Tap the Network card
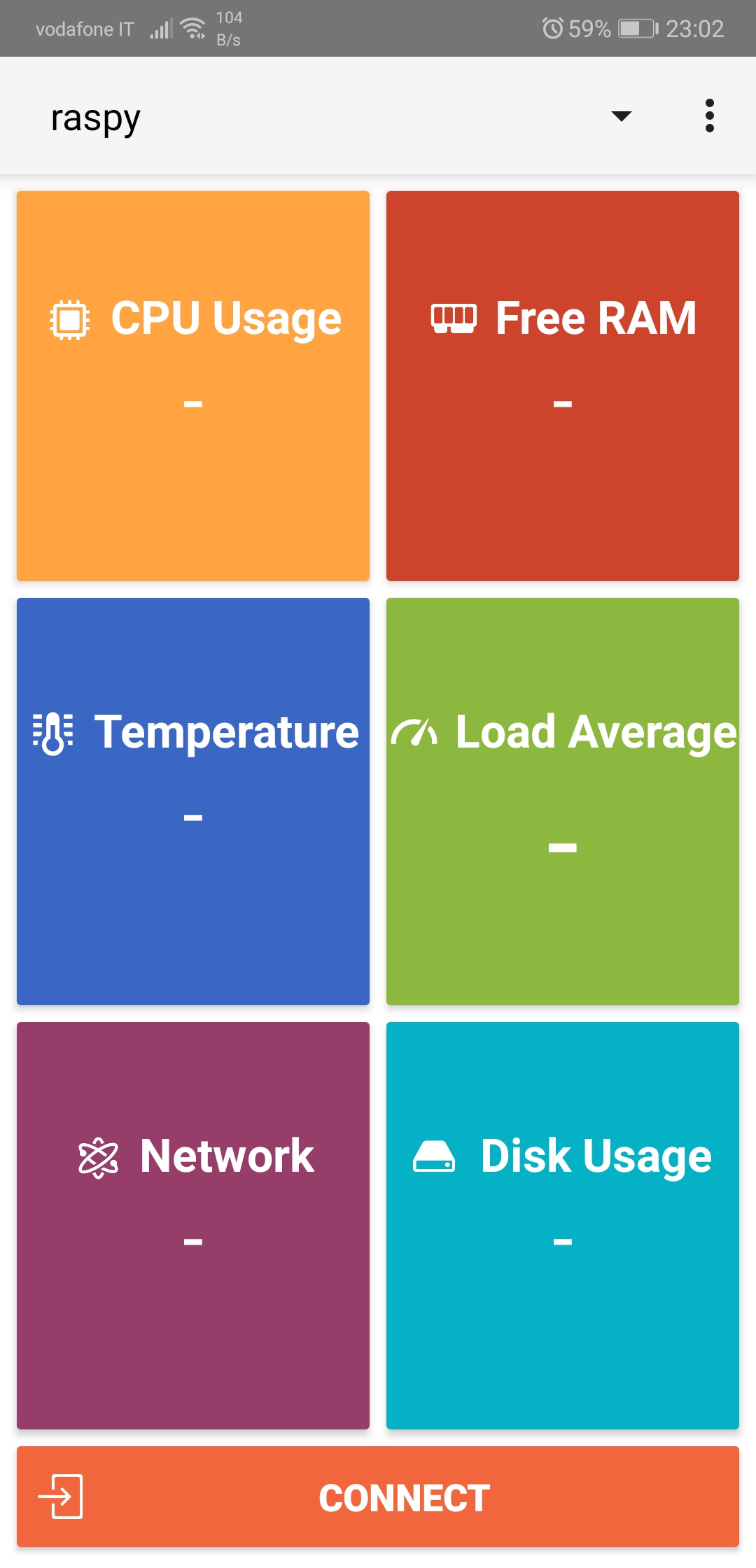 tap(193, 1225)
